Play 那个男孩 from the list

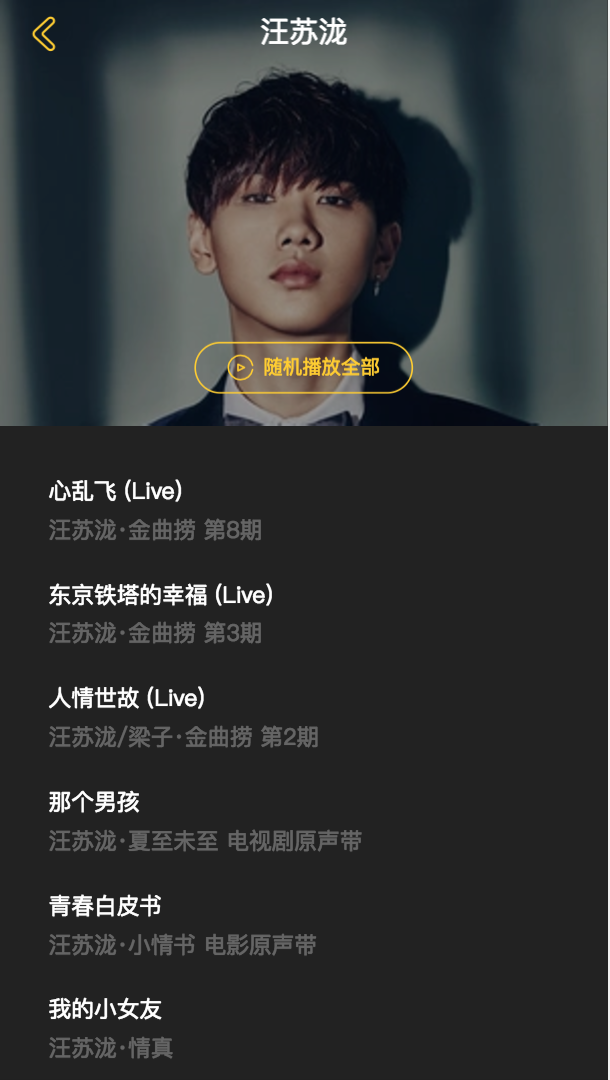tap(94, 802)
